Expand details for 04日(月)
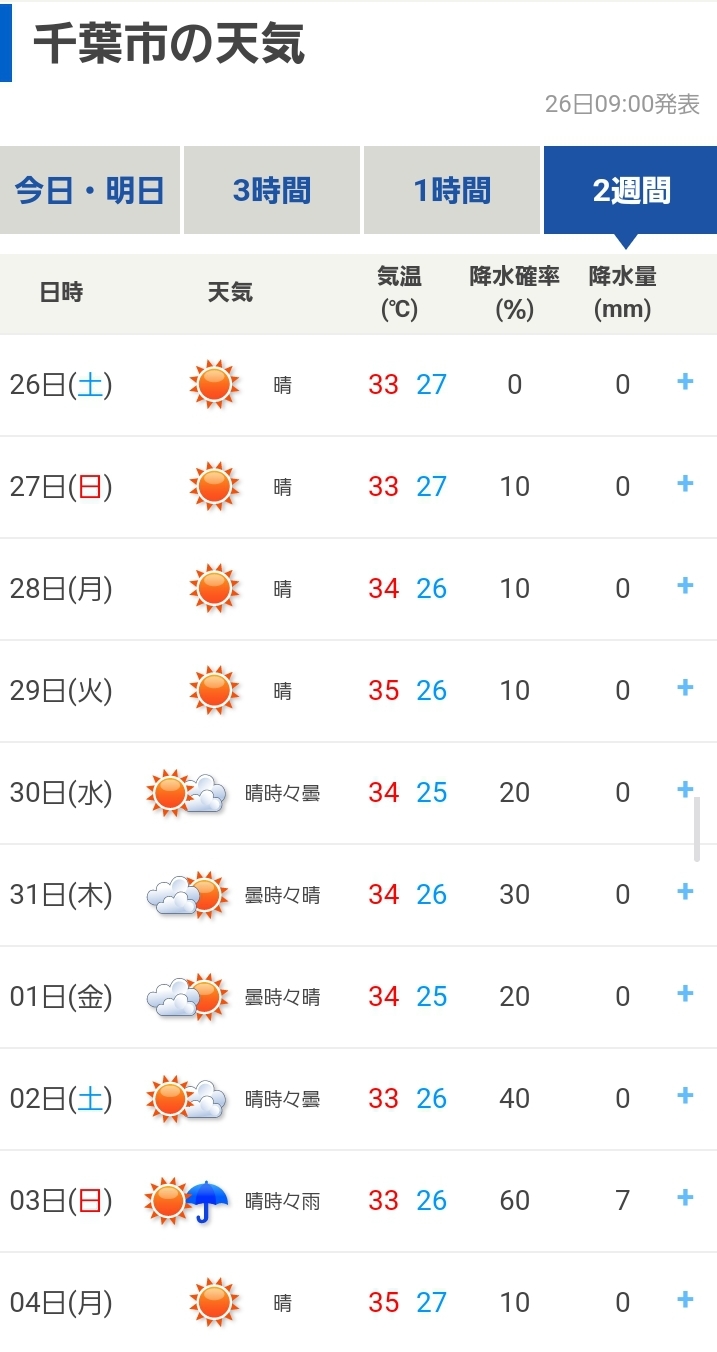The height and width of the screenshot is (1352, 717). coord(685,1299)
